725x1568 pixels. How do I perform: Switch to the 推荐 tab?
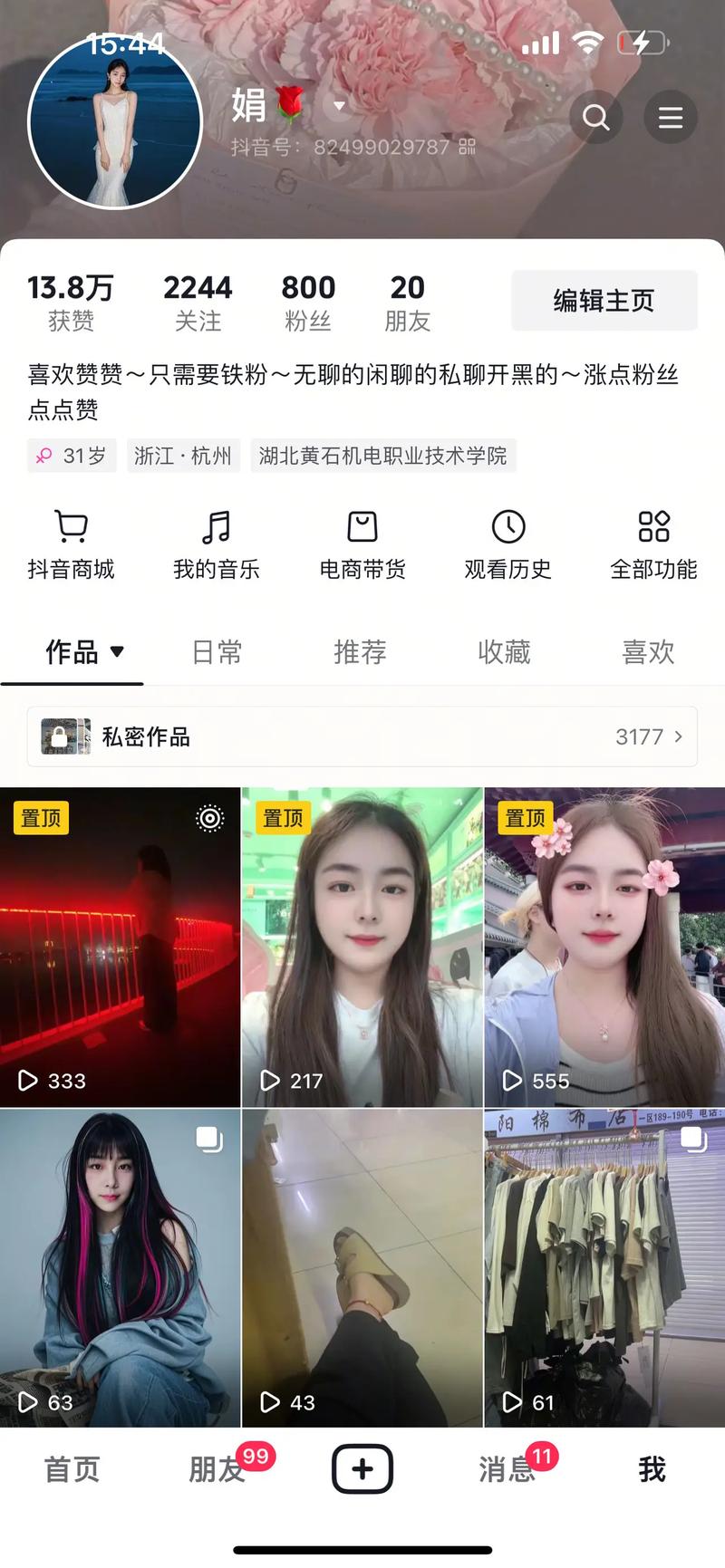click(x=360, y=652)
